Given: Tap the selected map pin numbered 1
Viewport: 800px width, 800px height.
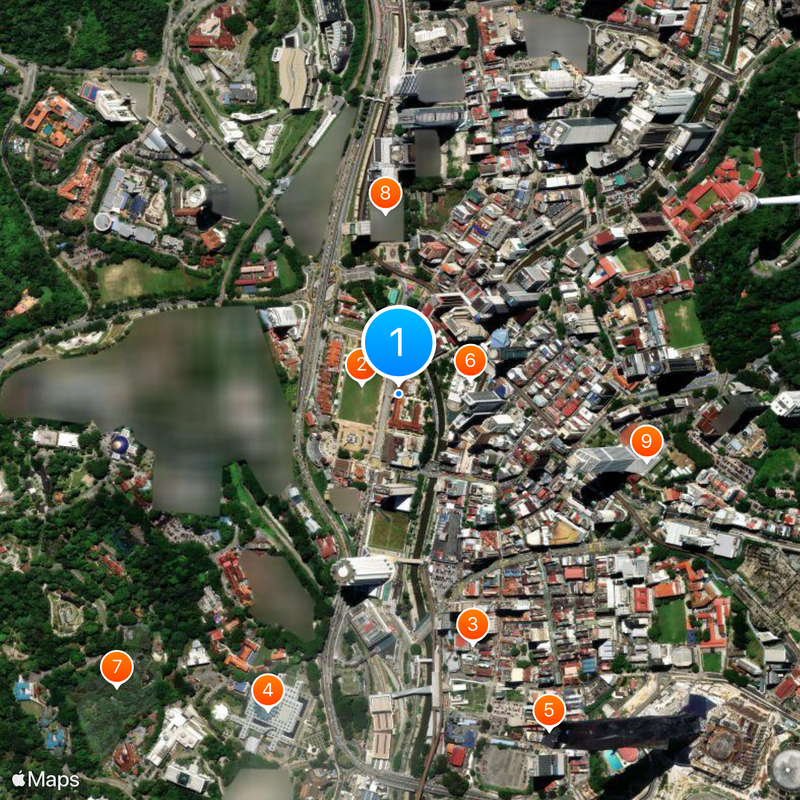Looking at the screenshot, I should click(398, 344).
